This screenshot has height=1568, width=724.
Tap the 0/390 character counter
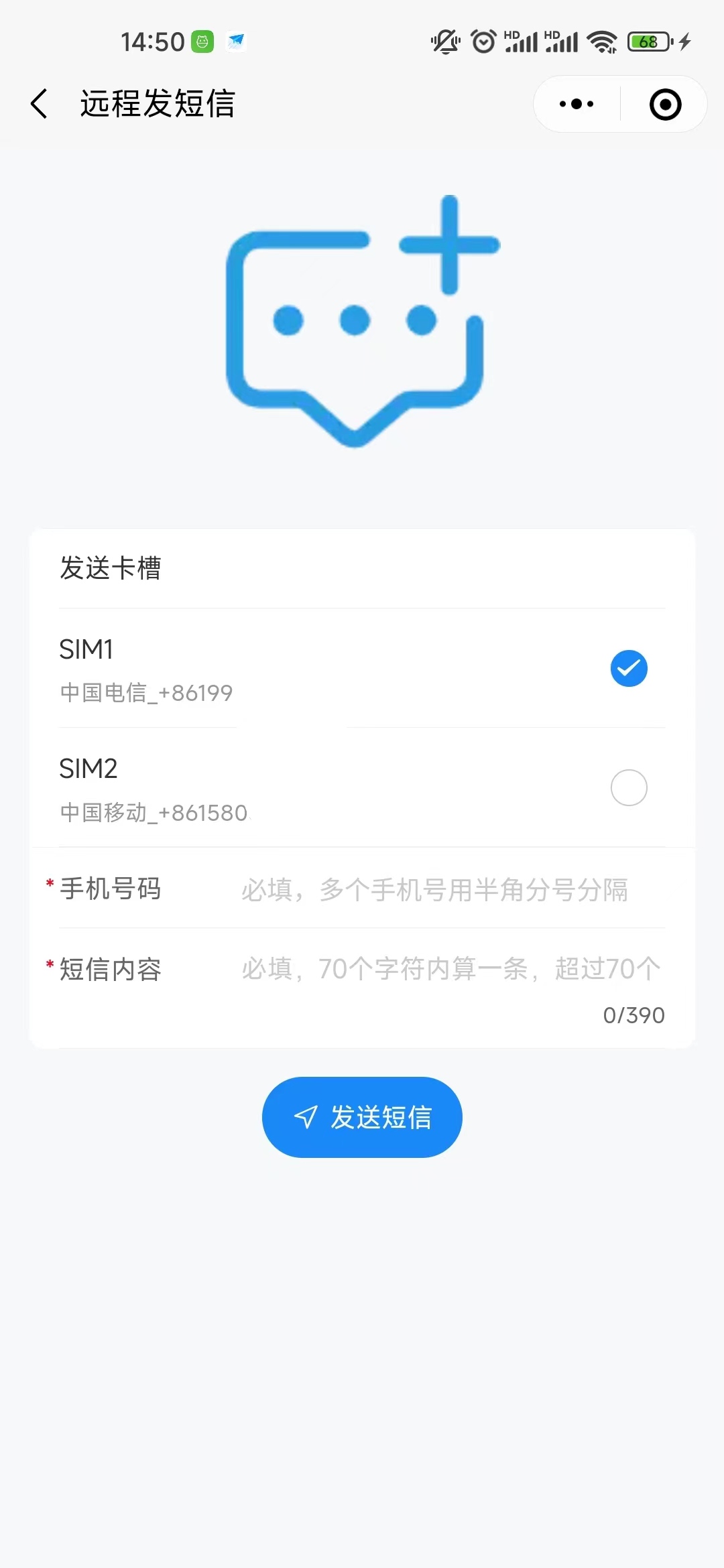pyautogui.click(x=632, y=1015)
